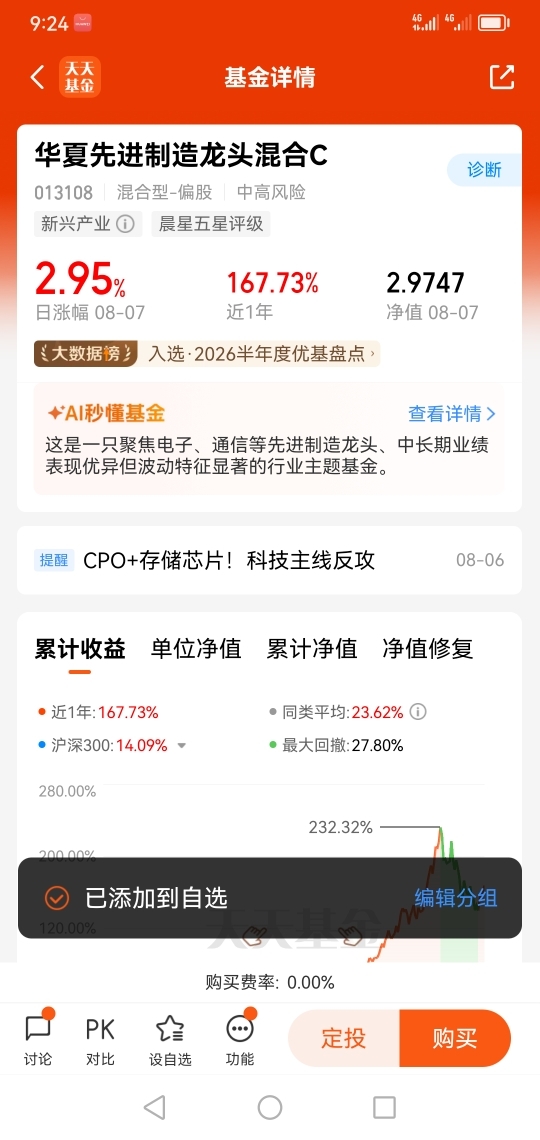Set up a 定投 recurring investment

point(344,1038)
